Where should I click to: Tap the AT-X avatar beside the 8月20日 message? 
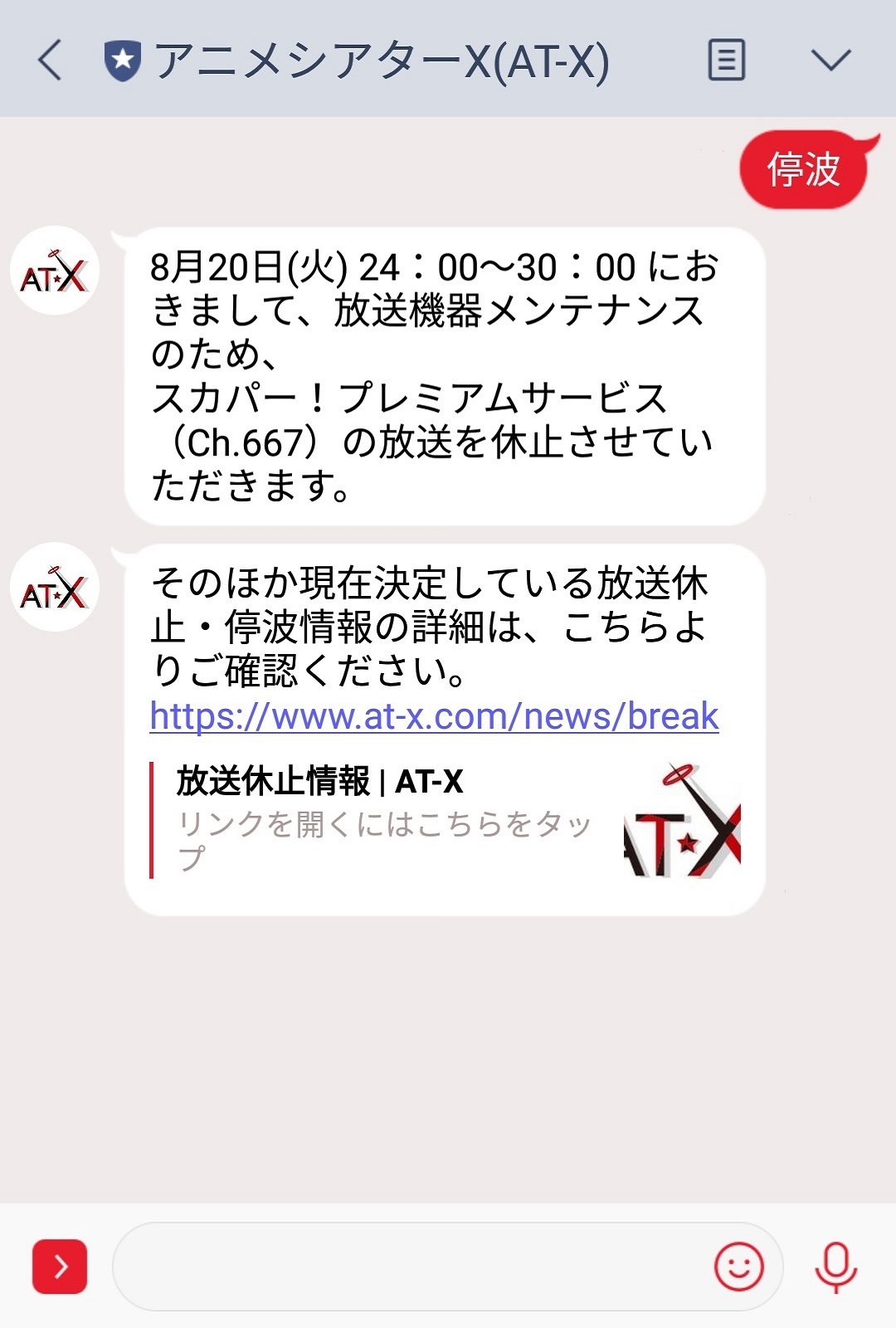[x=55, y=271]
